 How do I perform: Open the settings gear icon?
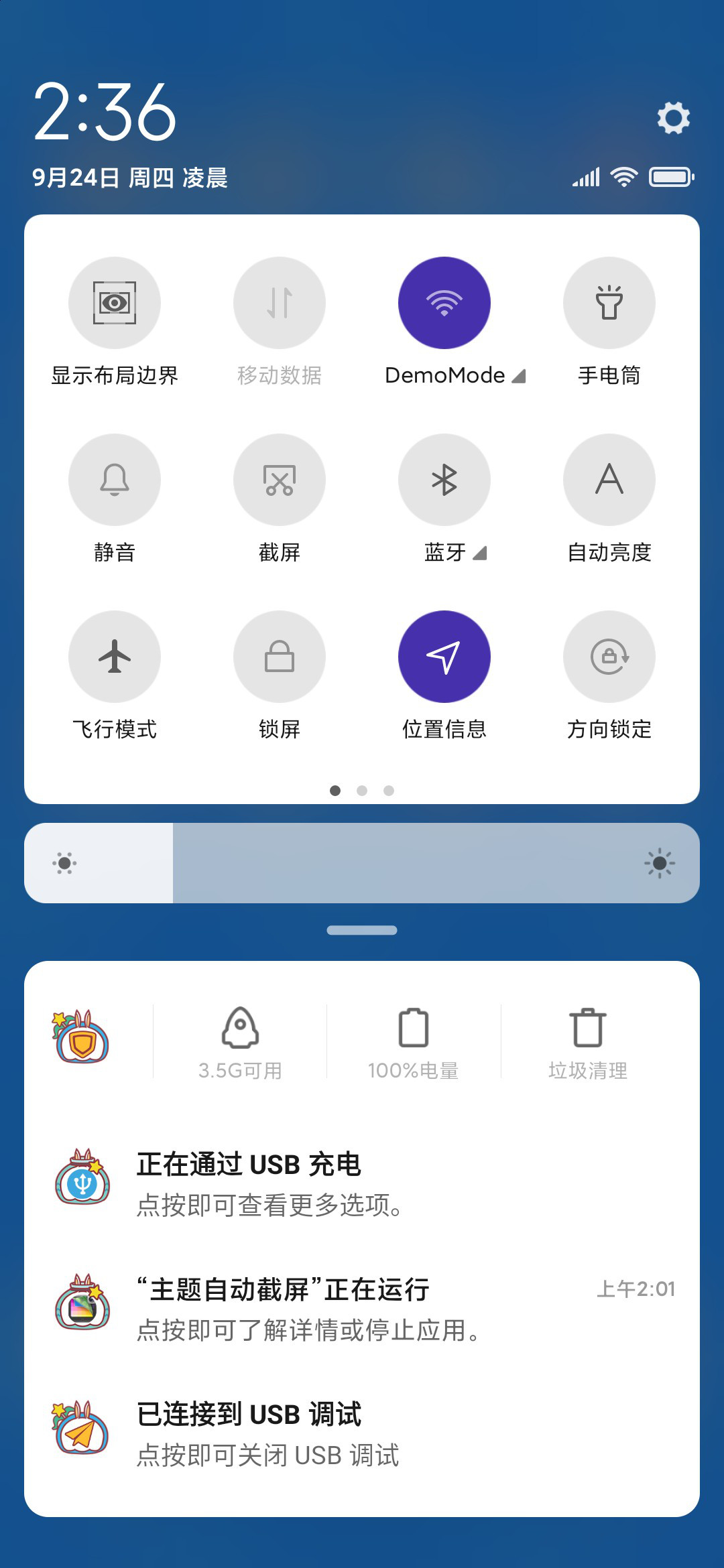(x=673, y=118)
